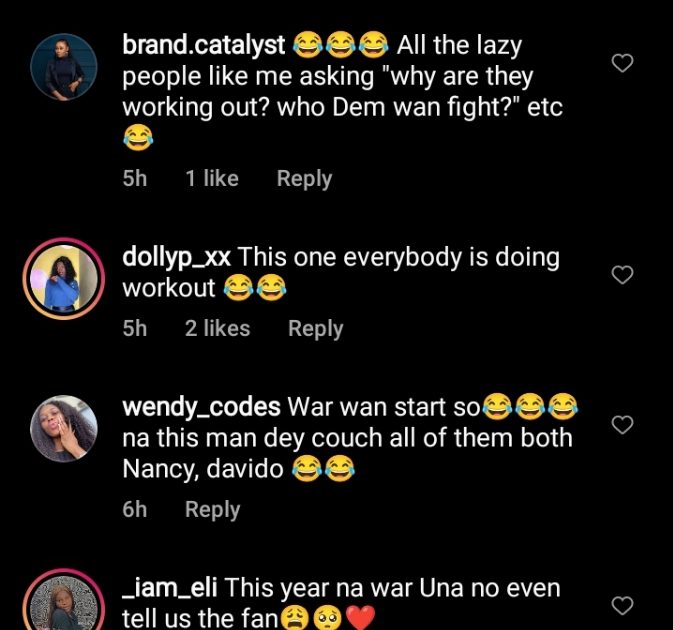View the wendy_codes username profile
This screenshot has width=673, height=630.
click(201, 408)
